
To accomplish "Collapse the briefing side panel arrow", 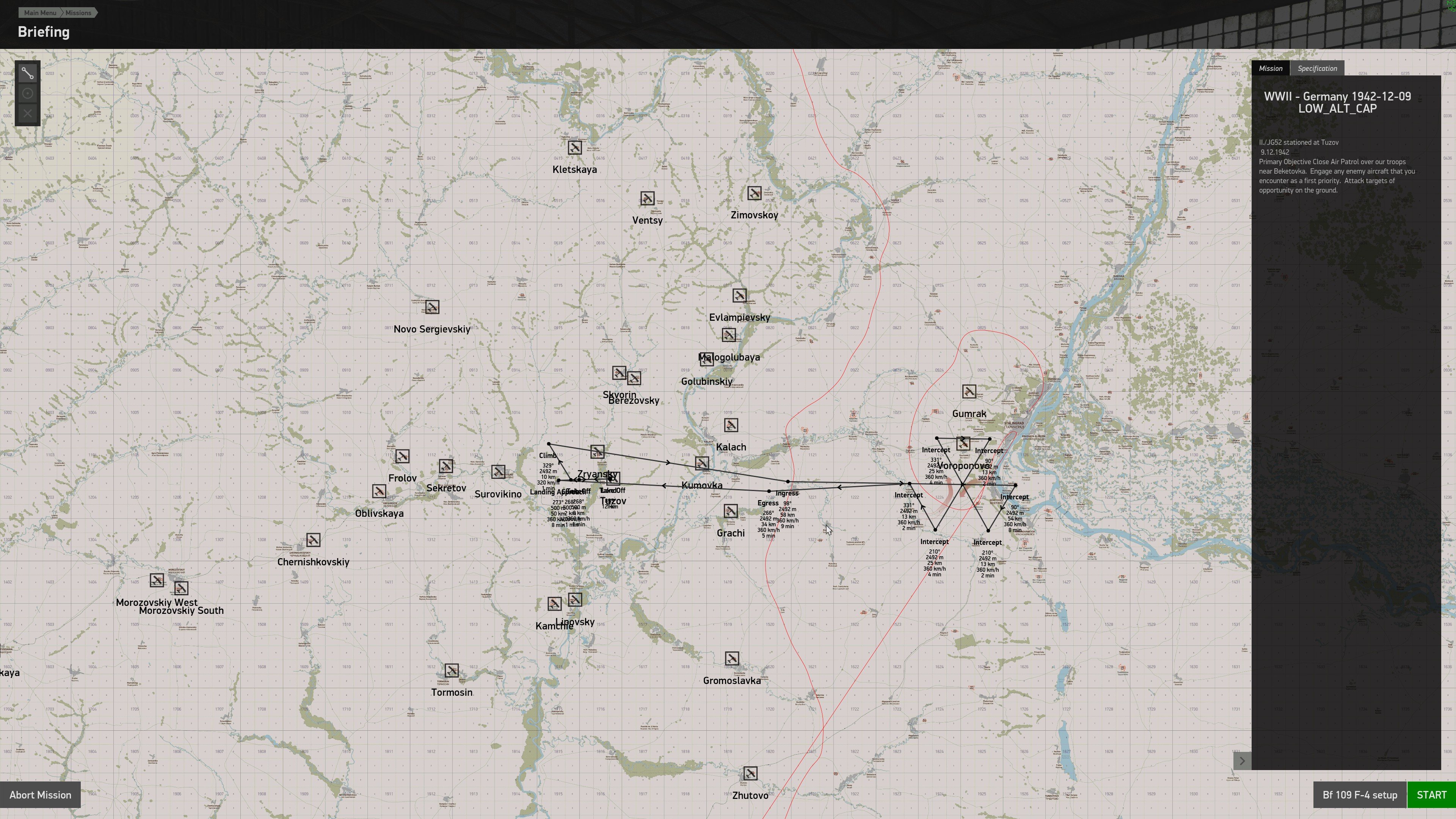I will tap(1242, 761).
